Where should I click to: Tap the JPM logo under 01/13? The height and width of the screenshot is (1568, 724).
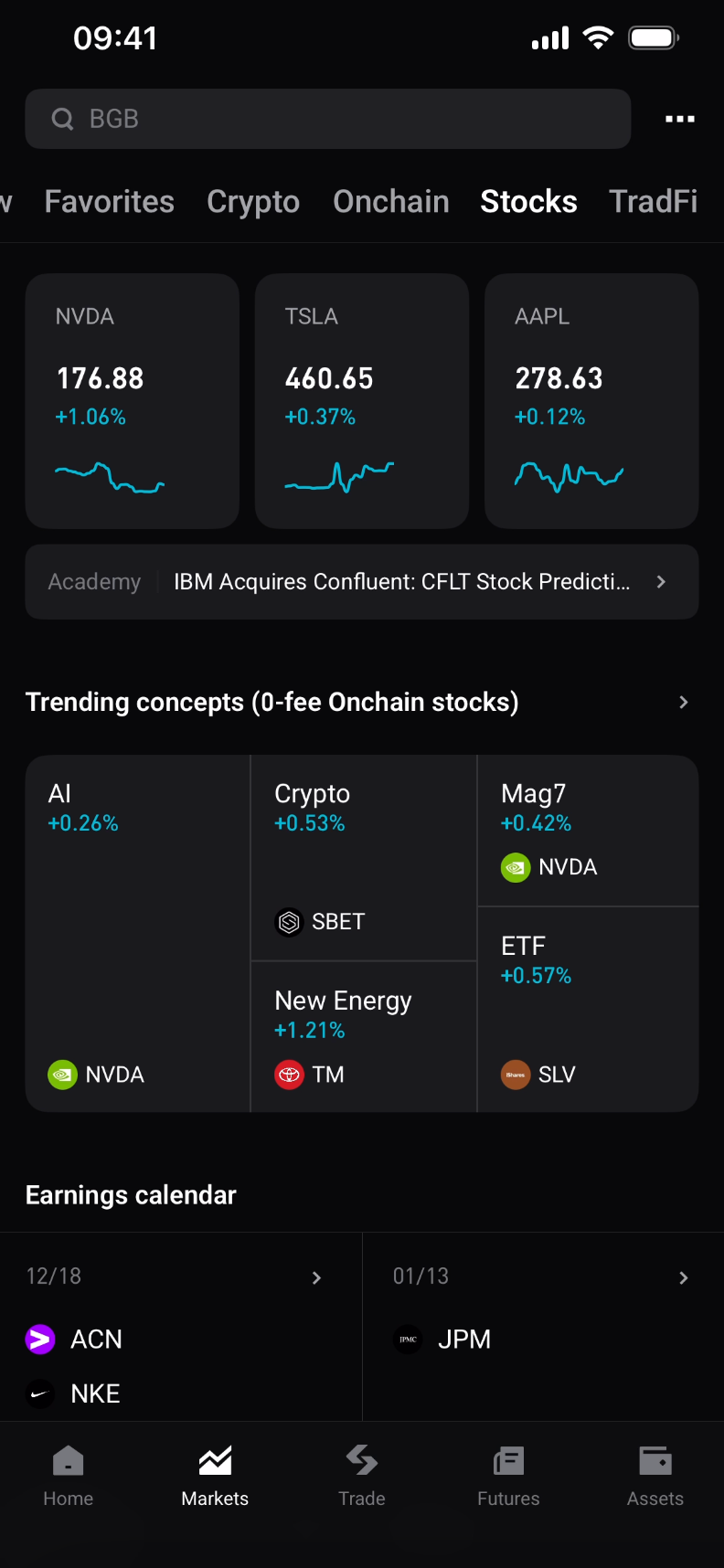click(408, 1339)
